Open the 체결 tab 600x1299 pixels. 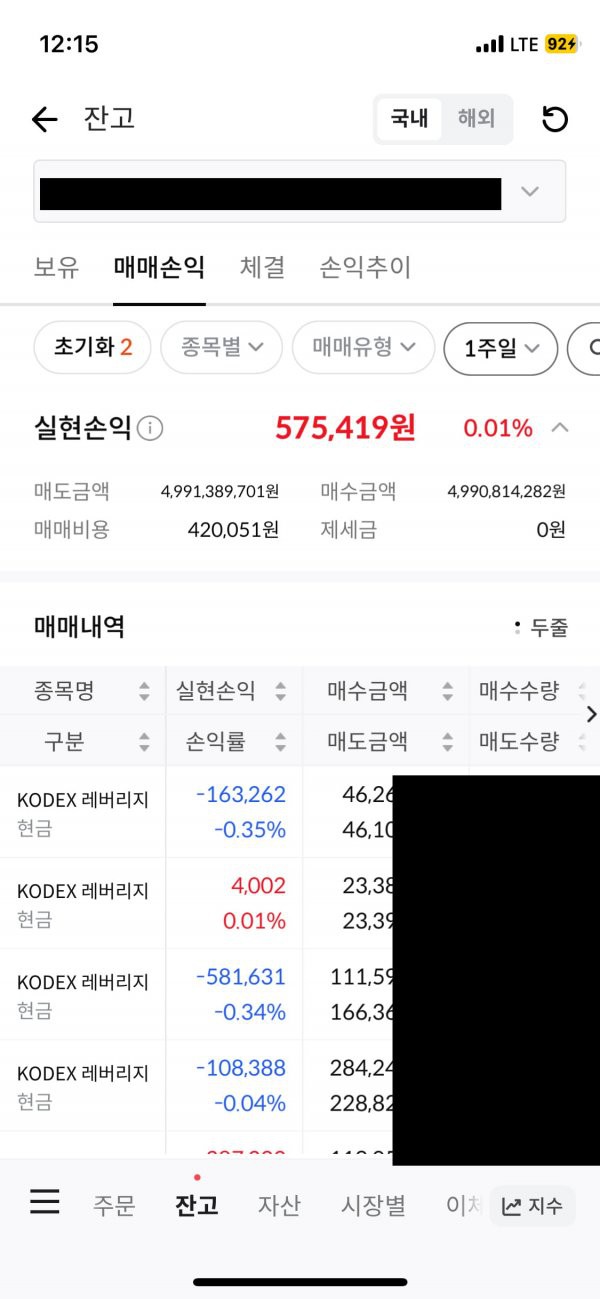262,267
